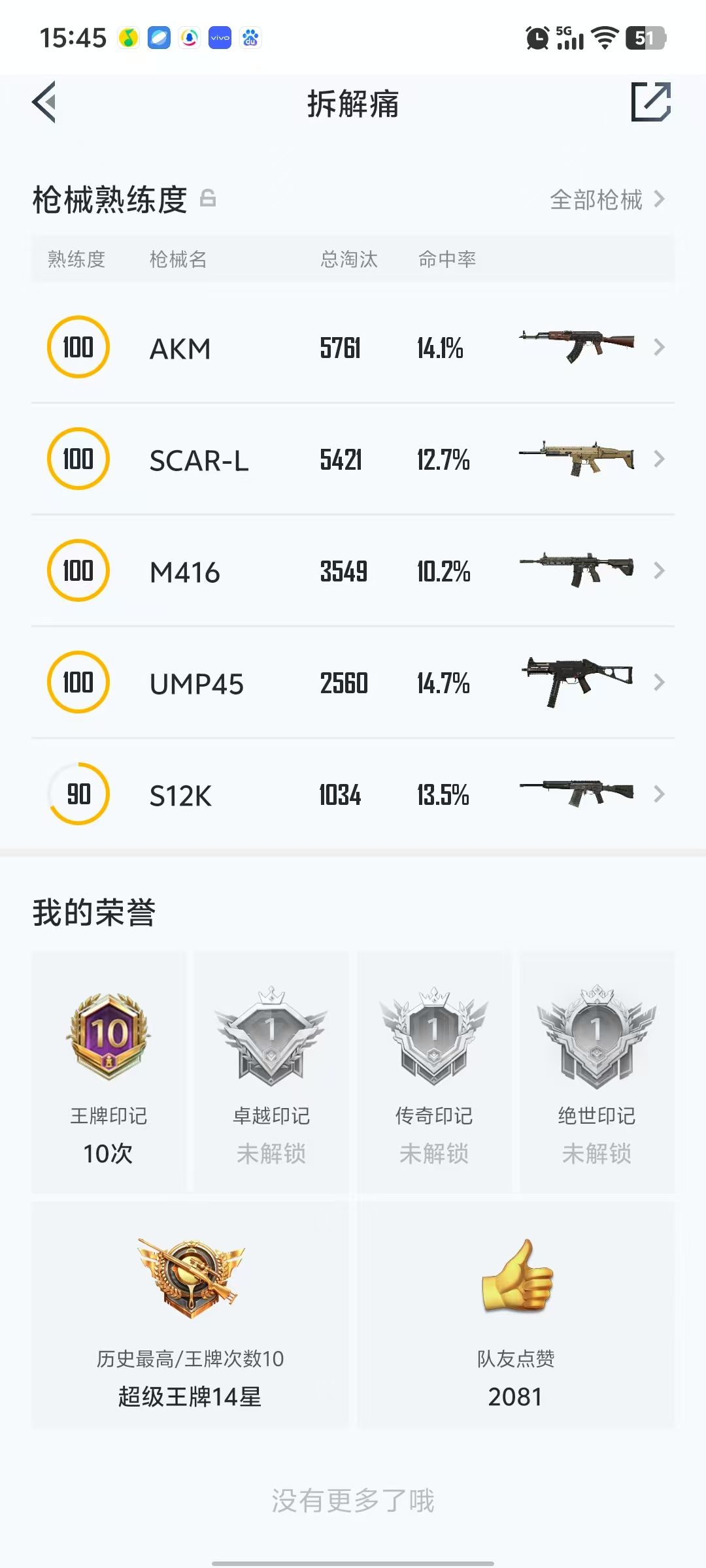Screen dimensions: 706x1568
Task: Open the SCAR-L weapon details row
Action: (353, 459)
